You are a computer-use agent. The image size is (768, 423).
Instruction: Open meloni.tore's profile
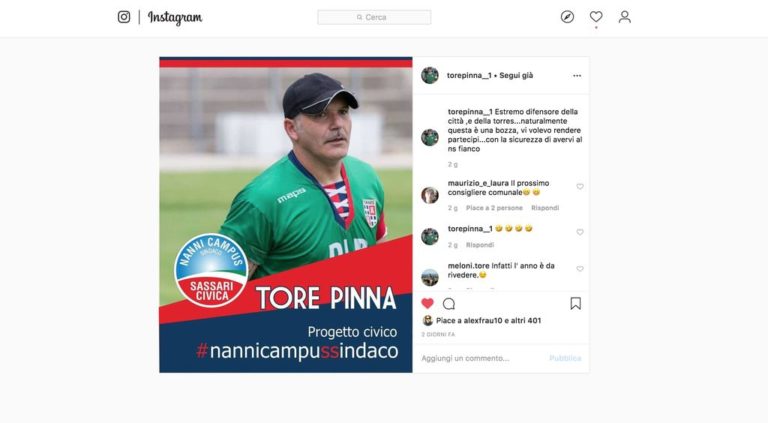point(467,265)
